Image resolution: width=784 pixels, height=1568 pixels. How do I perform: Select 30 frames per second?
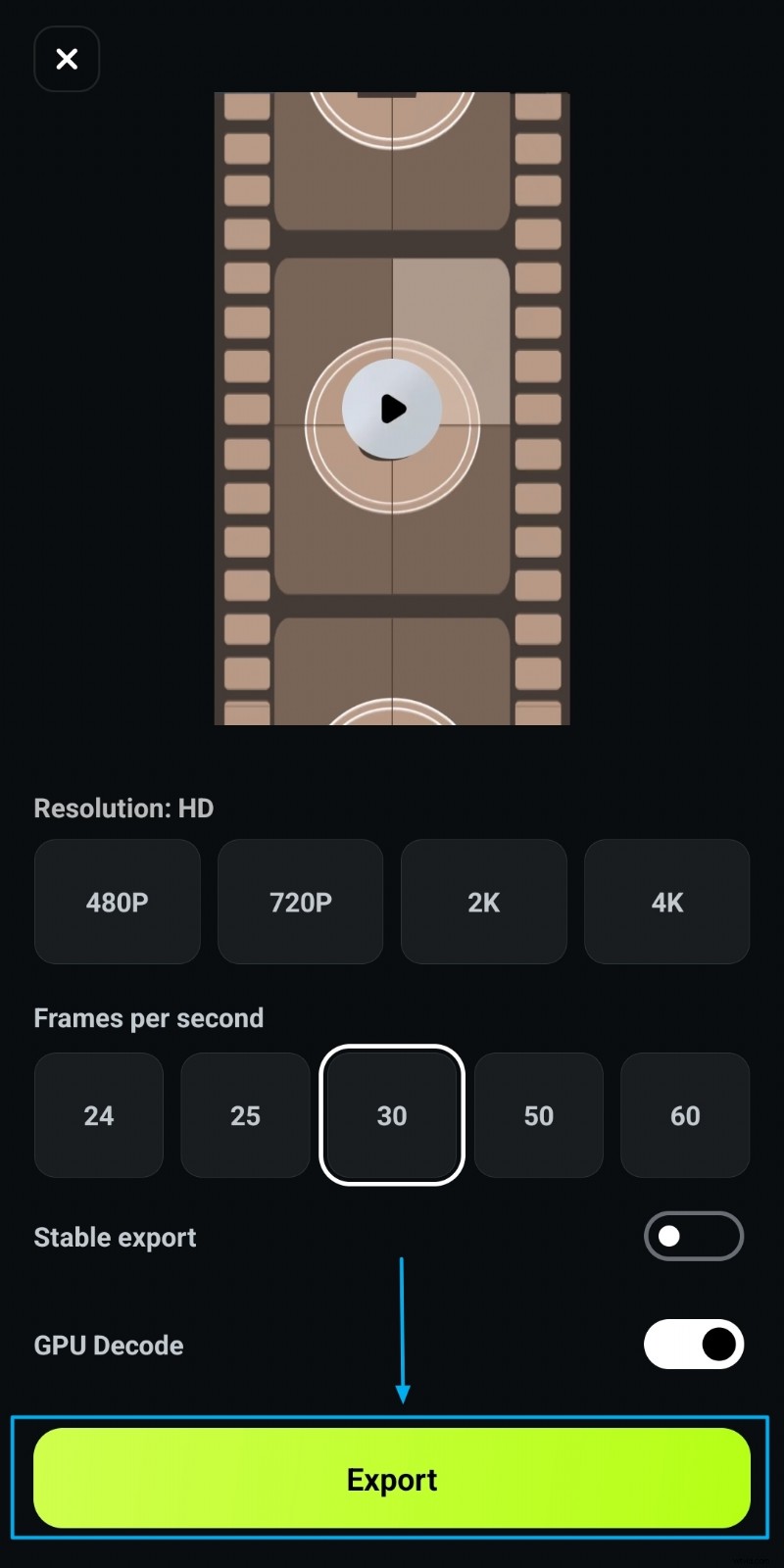coord(392,1115)
